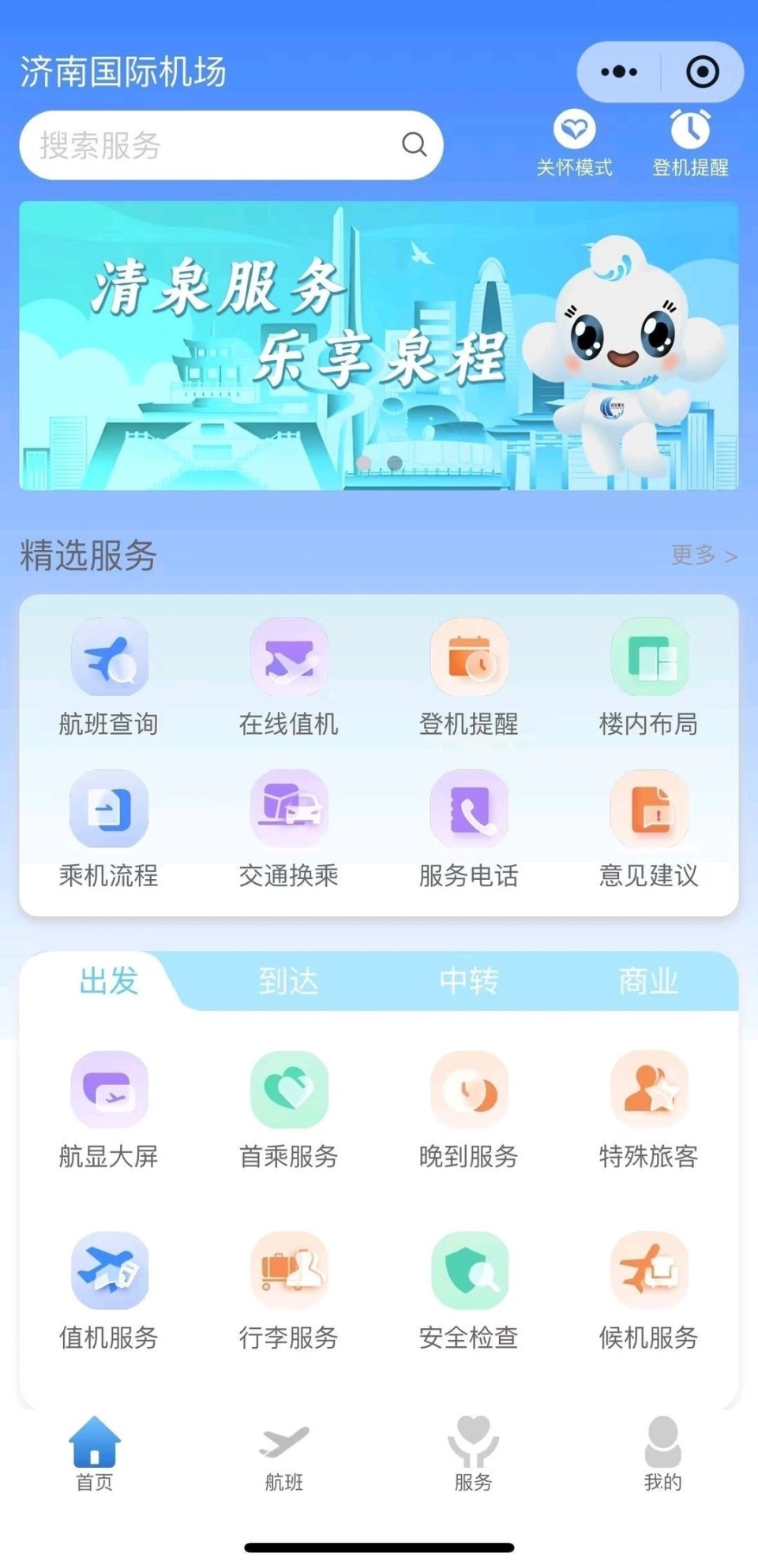The width and height of the screenshot is (758, 1568).
Task: Select the 商业 tab
Action: (649, 982)
